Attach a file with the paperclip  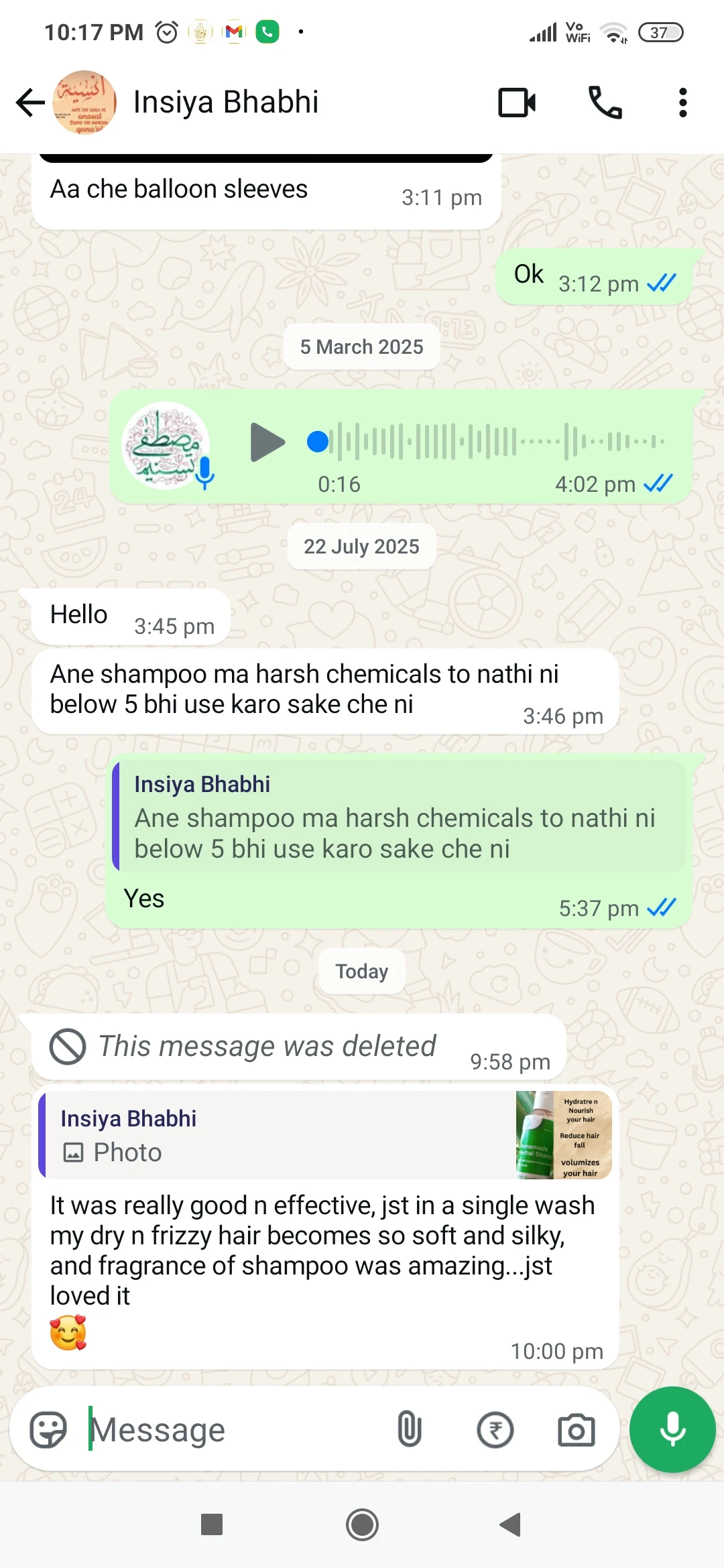[409, 1430]
